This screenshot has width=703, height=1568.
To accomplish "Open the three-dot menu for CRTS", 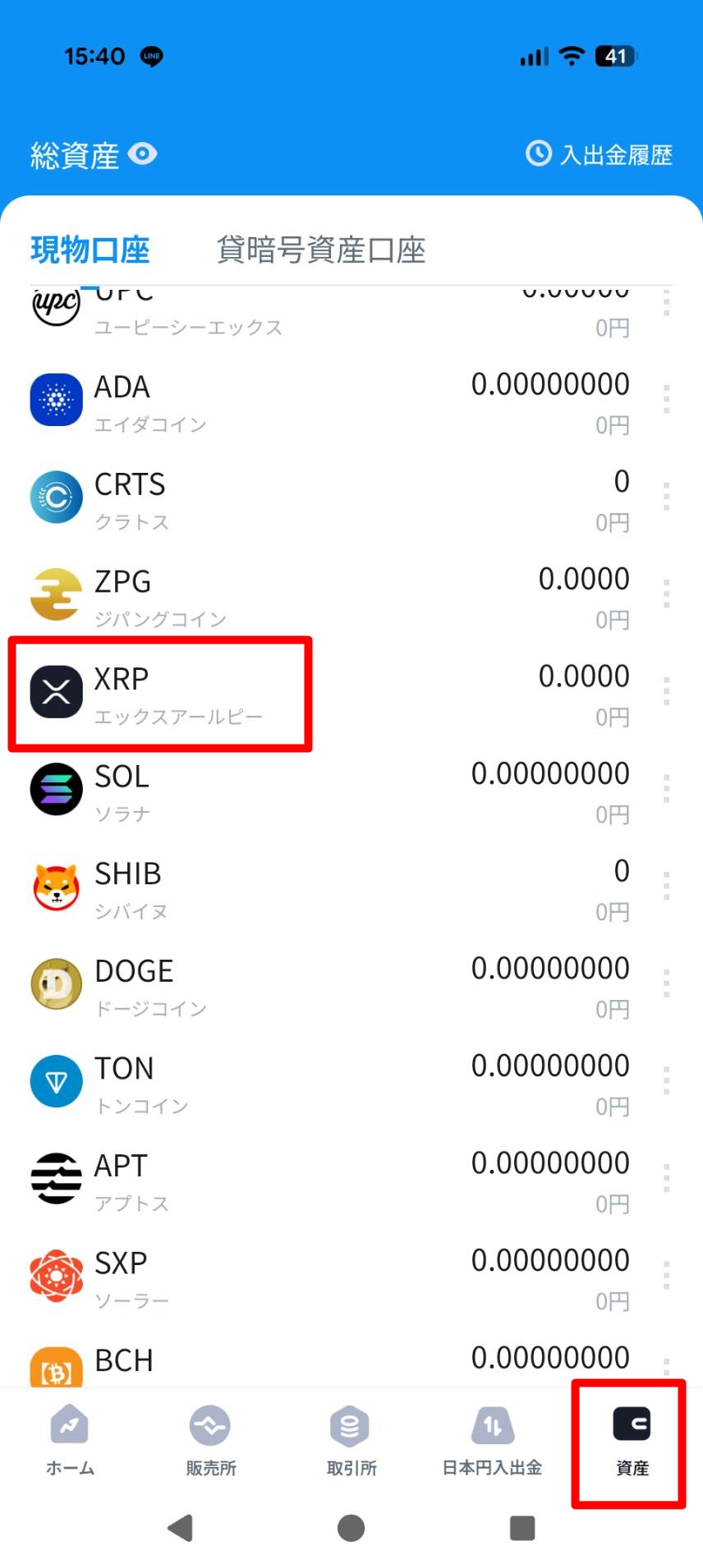I will point(666,497).
